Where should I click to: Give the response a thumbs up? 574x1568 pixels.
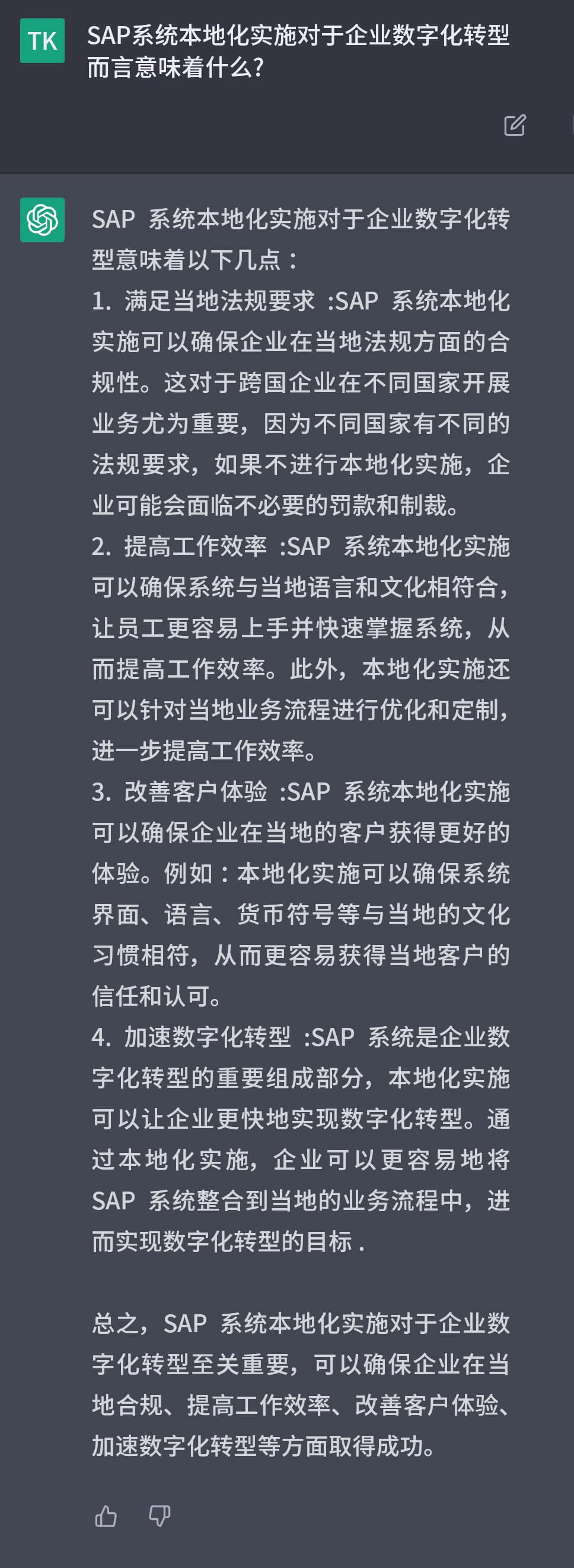(x=106, y=1516)
